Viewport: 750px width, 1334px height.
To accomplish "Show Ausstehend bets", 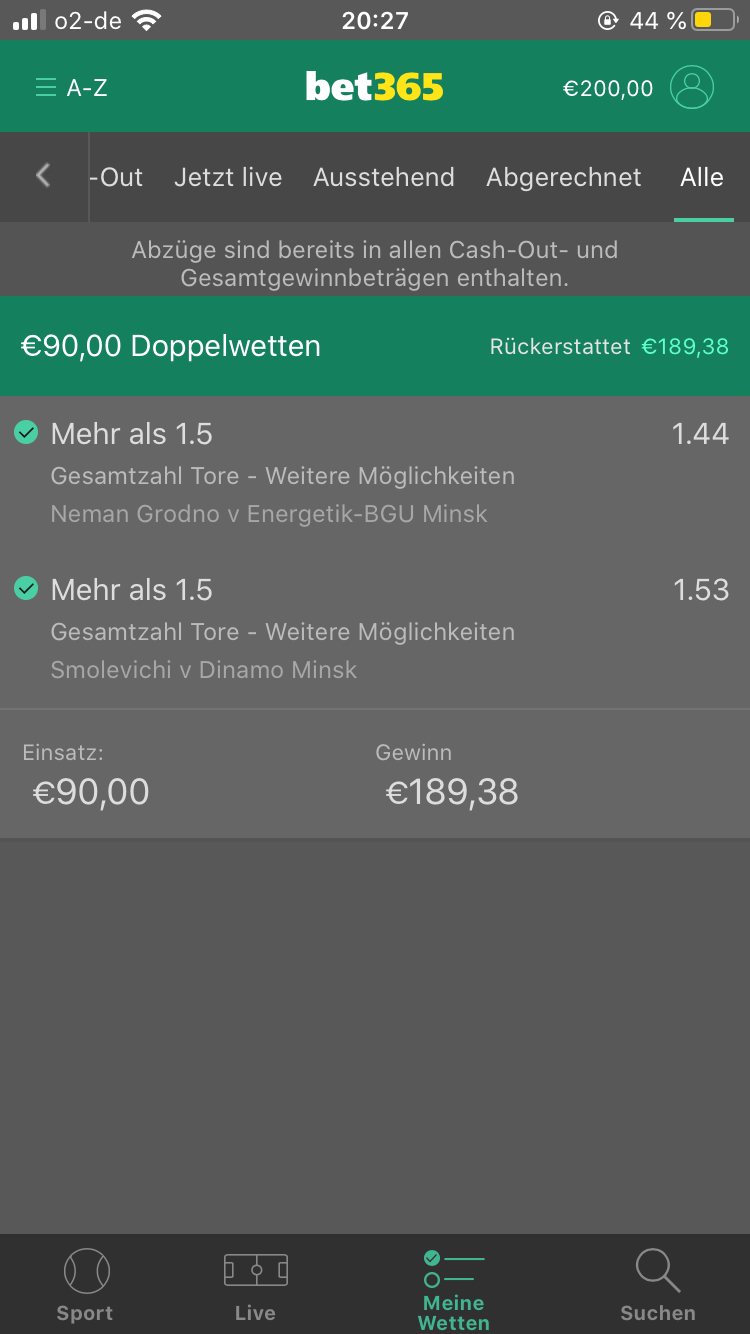I will click(x=384, y=177).
